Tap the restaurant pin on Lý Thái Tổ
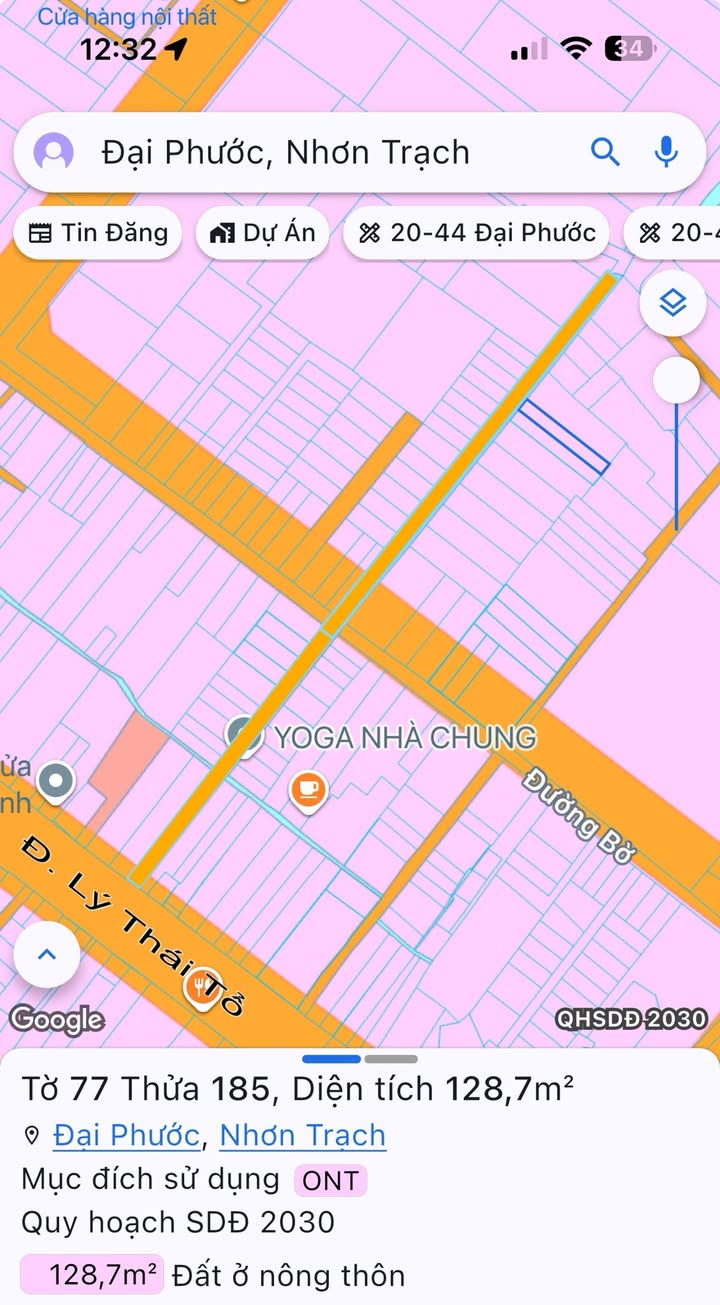 point(203,988)
